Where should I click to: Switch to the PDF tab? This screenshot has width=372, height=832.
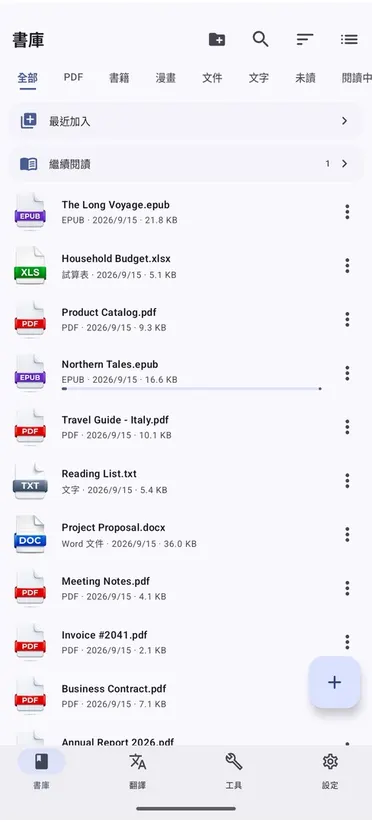click(73, 77)
